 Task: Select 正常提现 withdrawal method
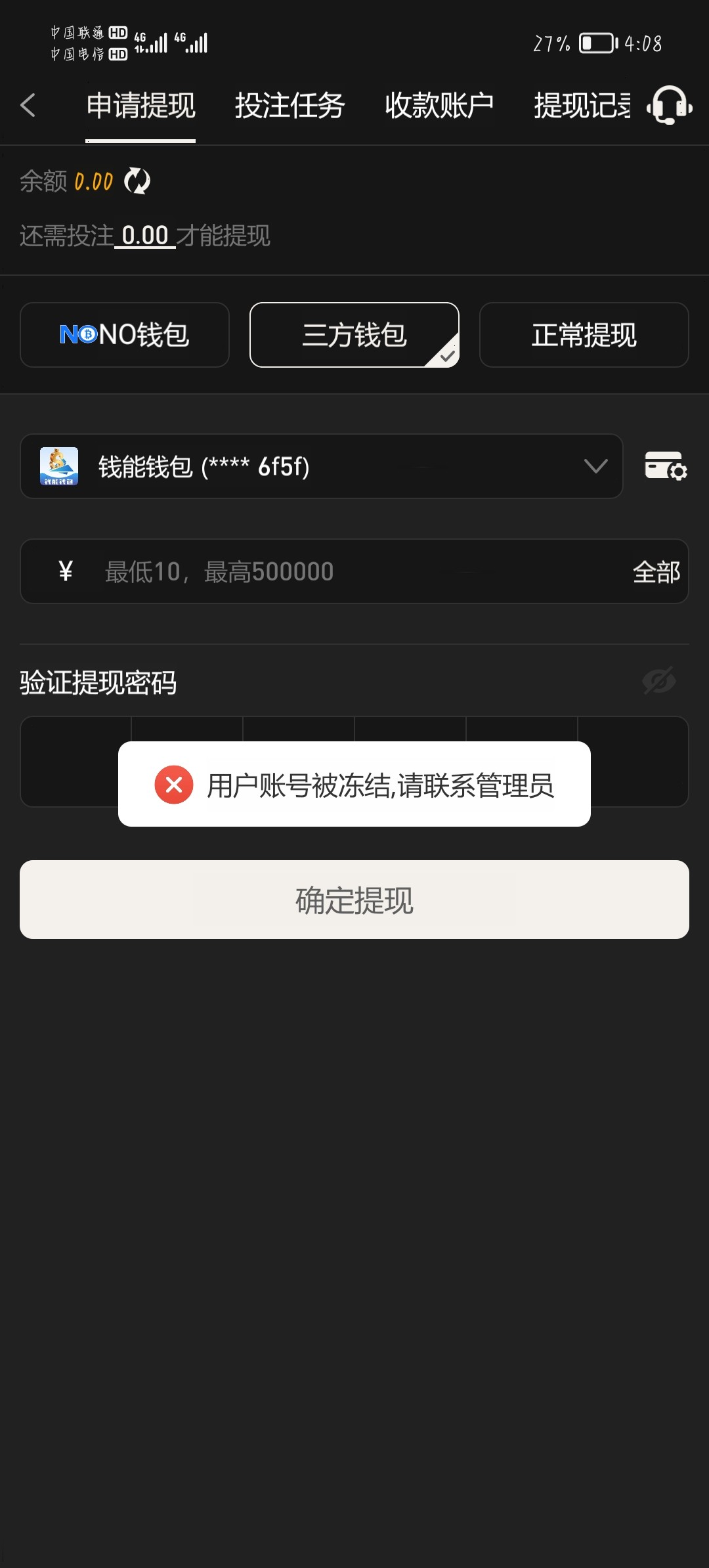(583, 335)
